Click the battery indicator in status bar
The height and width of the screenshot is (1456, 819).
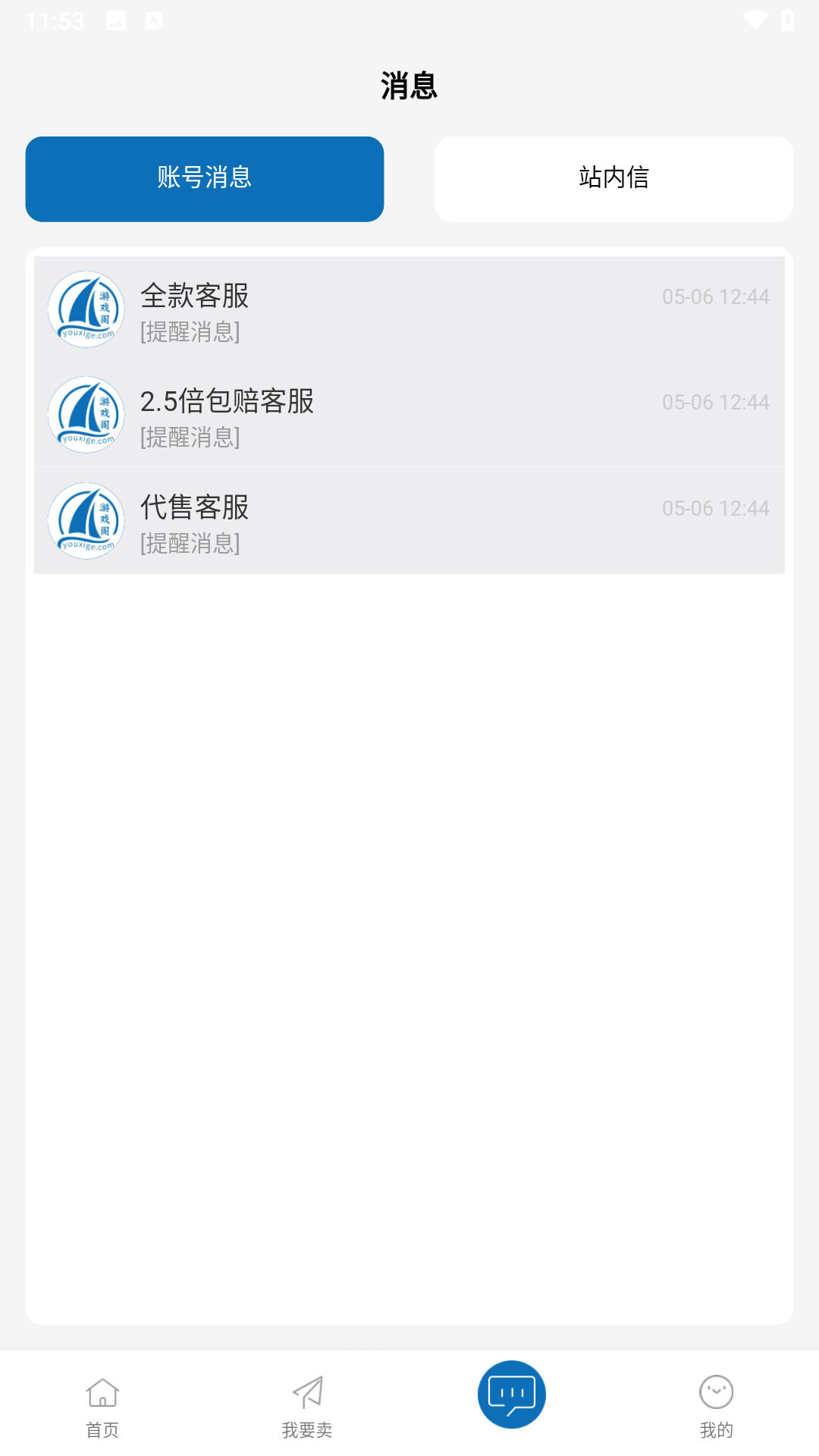(786, 20)
